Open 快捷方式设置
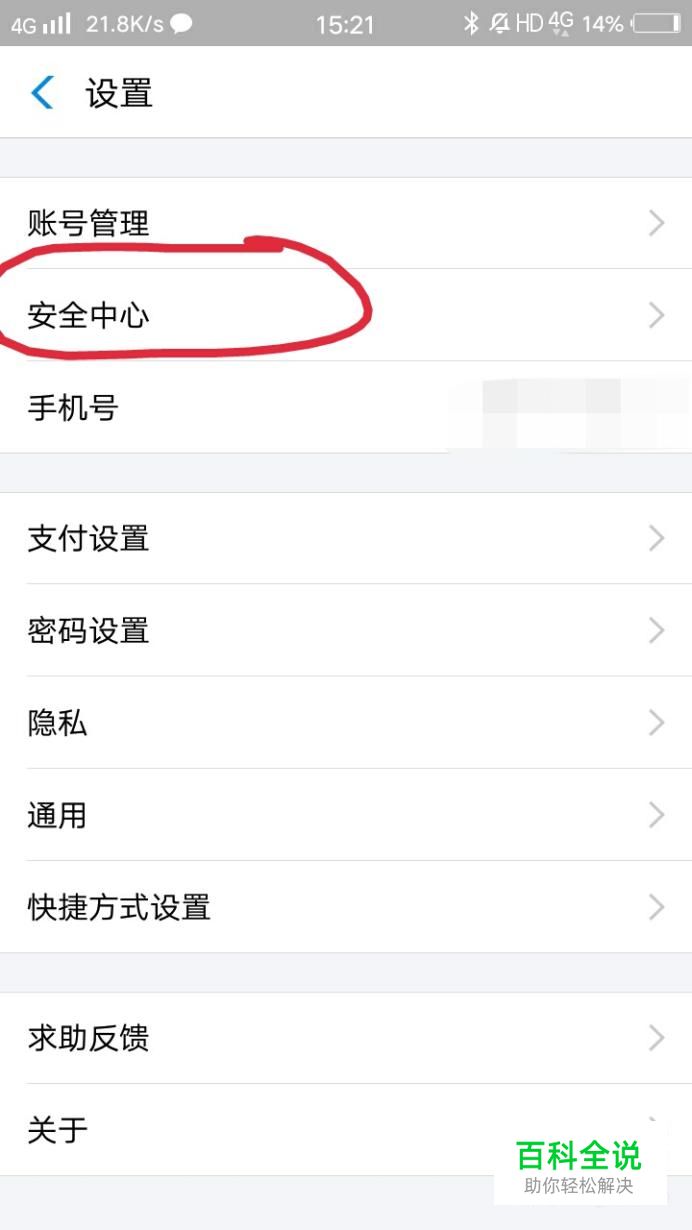Image resolution: width=692 pixels, height=1230 pixels. tap(345, 907)
